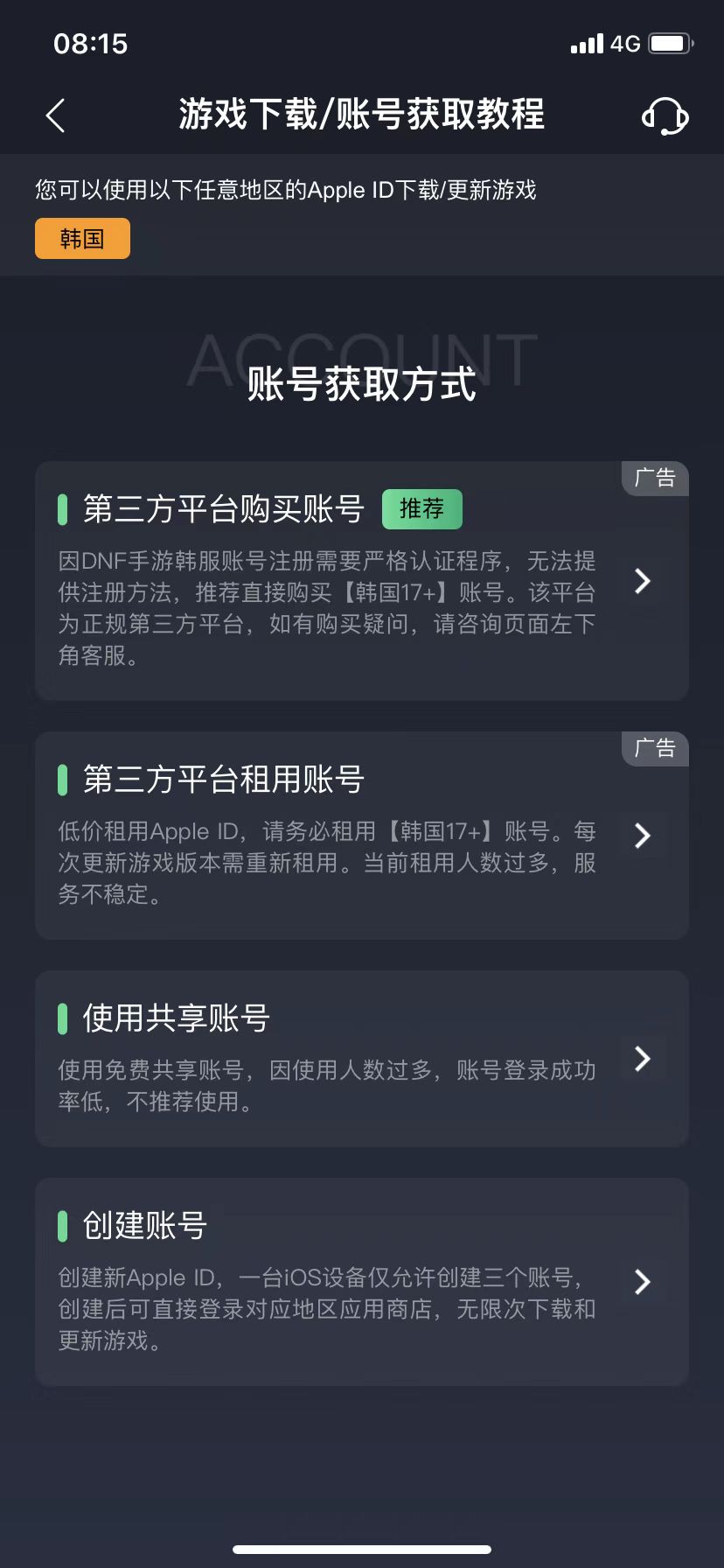The width and height of the screenshot is (724, 1568).
Task: Tap the chevron on 使用共享账号 card
Action: pos(642,1059)
